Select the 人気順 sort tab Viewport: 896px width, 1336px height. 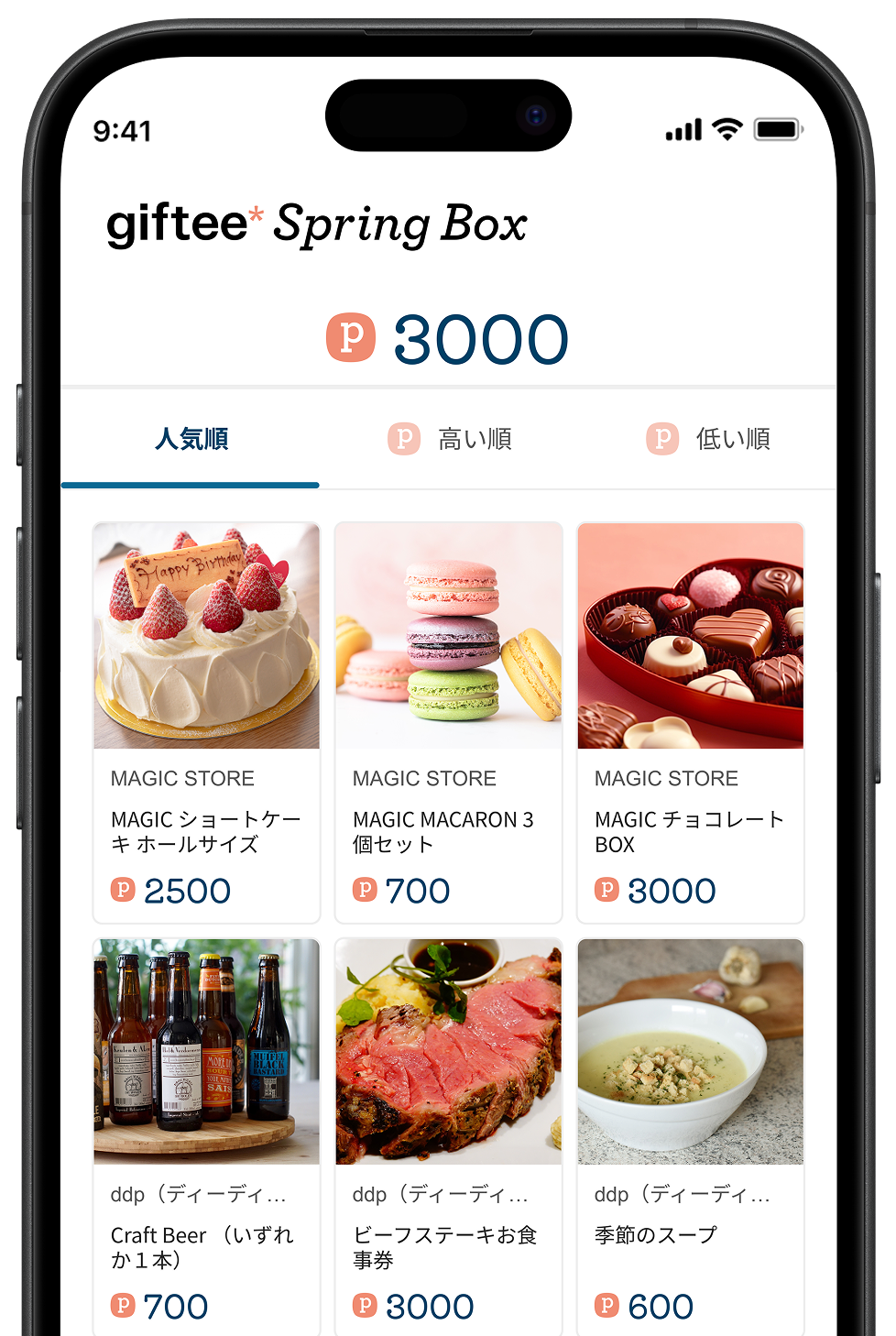pyautogui.click(x=191, y=440)
